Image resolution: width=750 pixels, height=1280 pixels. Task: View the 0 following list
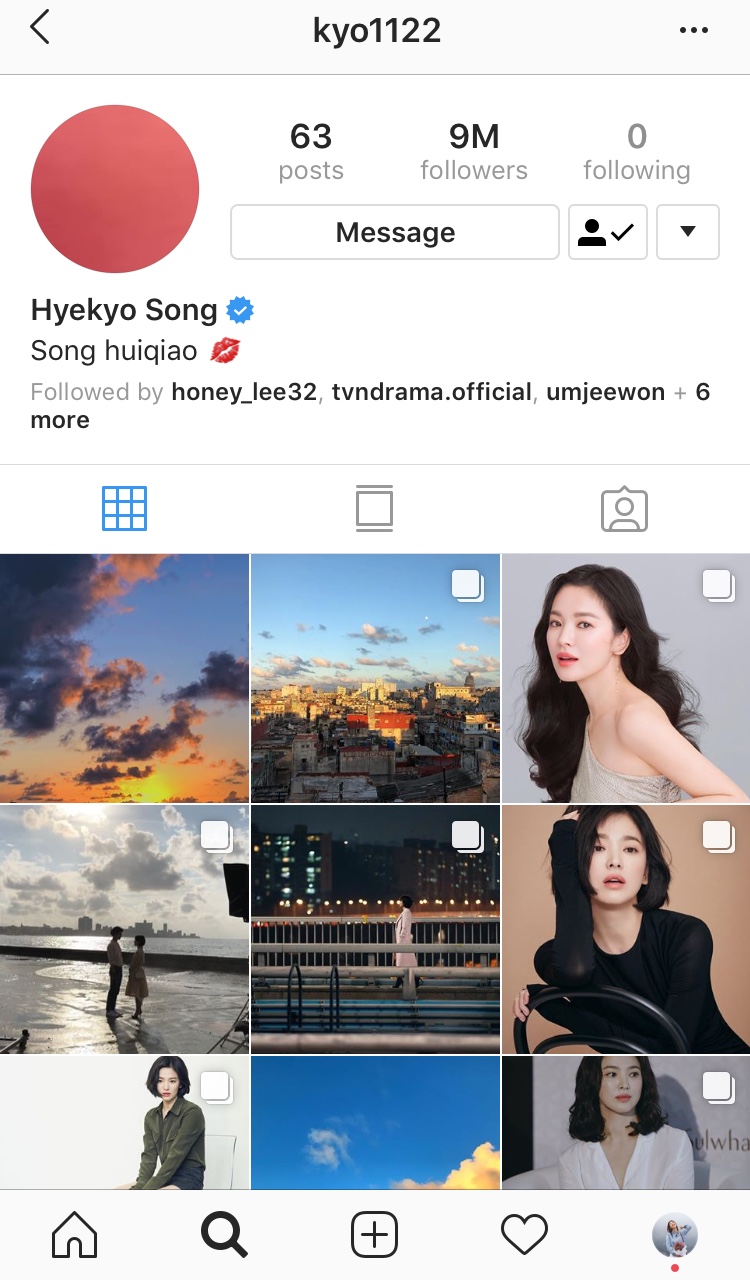coord(636,152)
